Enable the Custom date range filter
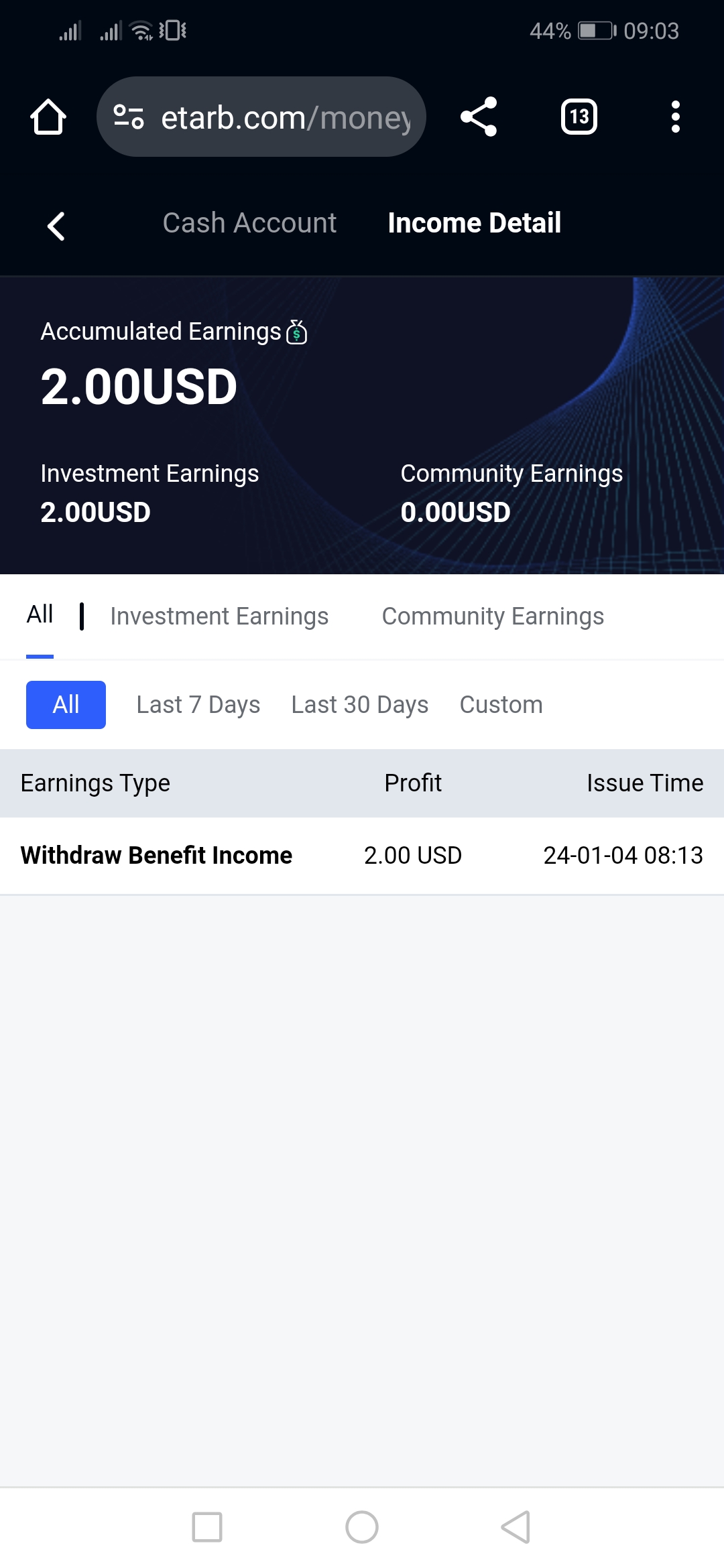The width and height of the screenshot is (724, 1568). point(501,704)
